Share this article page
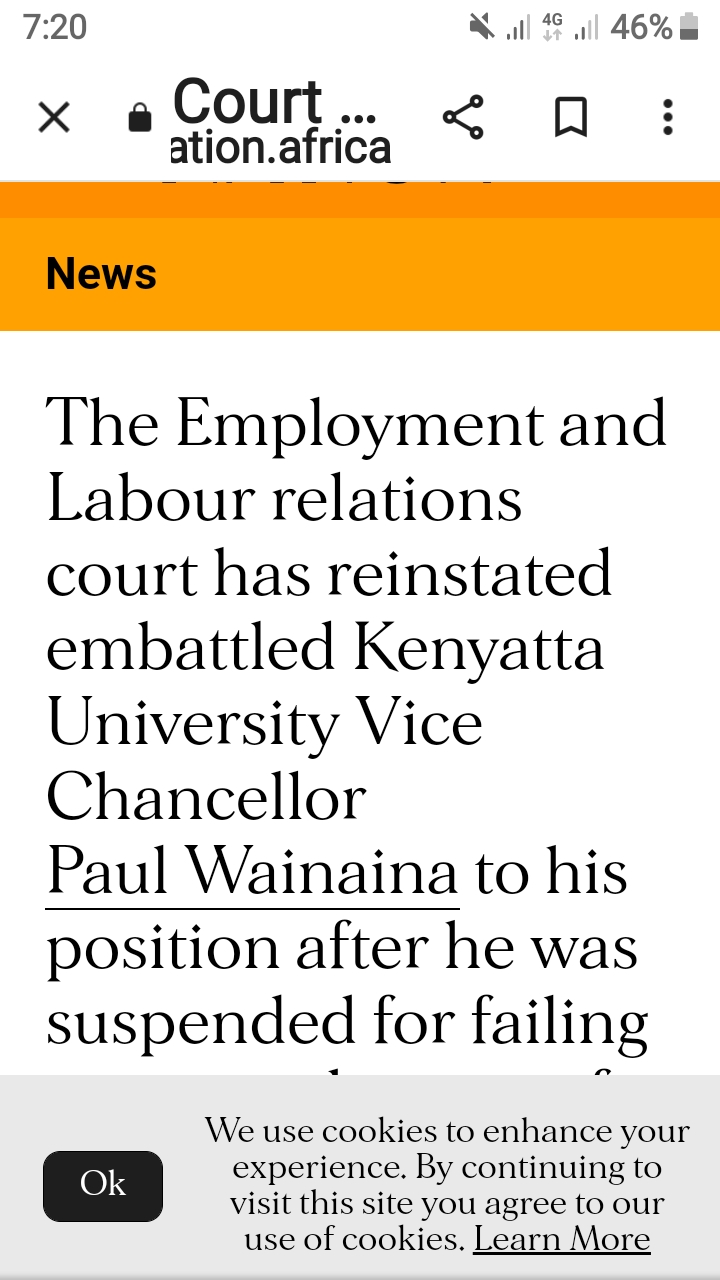 (x=463, y=118)
